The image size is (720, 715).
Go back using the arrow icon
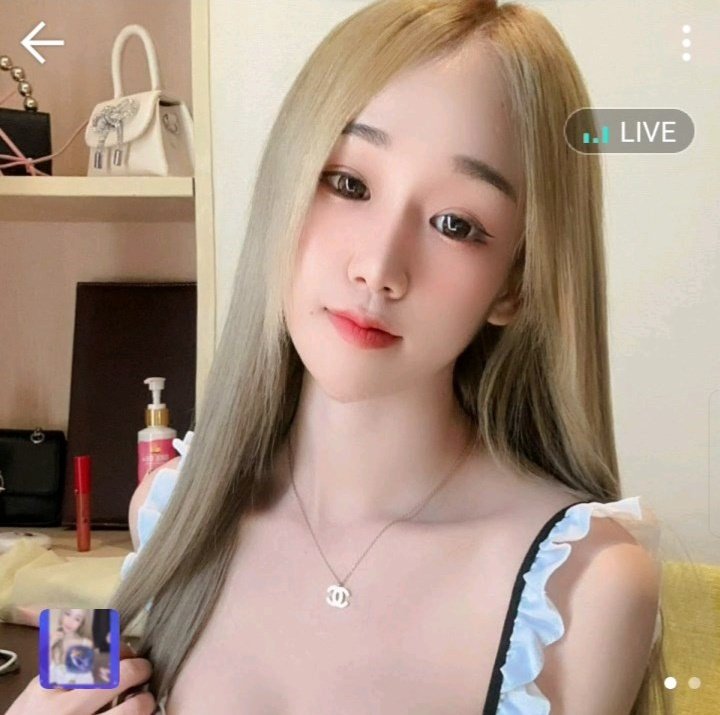(x=42, y=43)
